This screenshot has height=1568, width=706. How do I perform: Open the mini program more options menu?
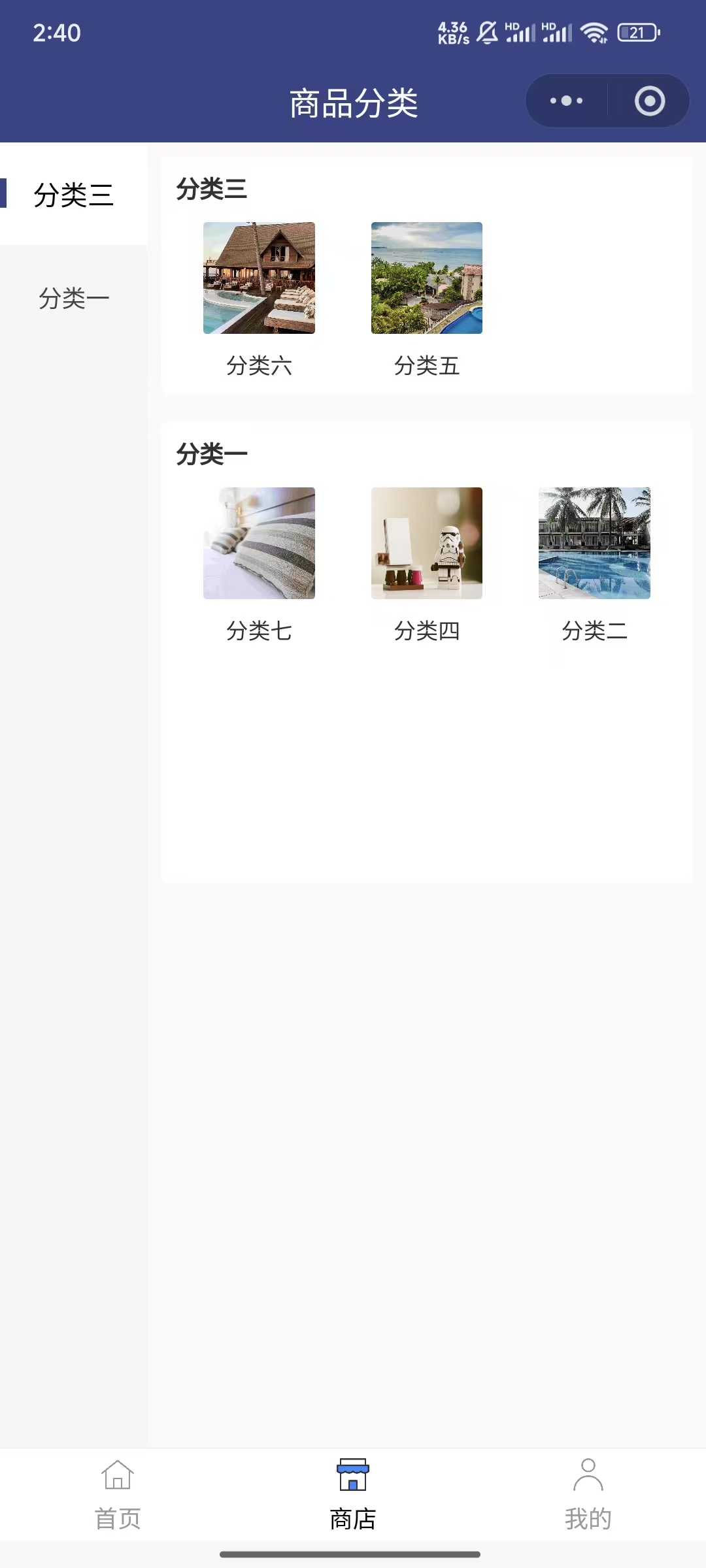[x=566, y=101]
